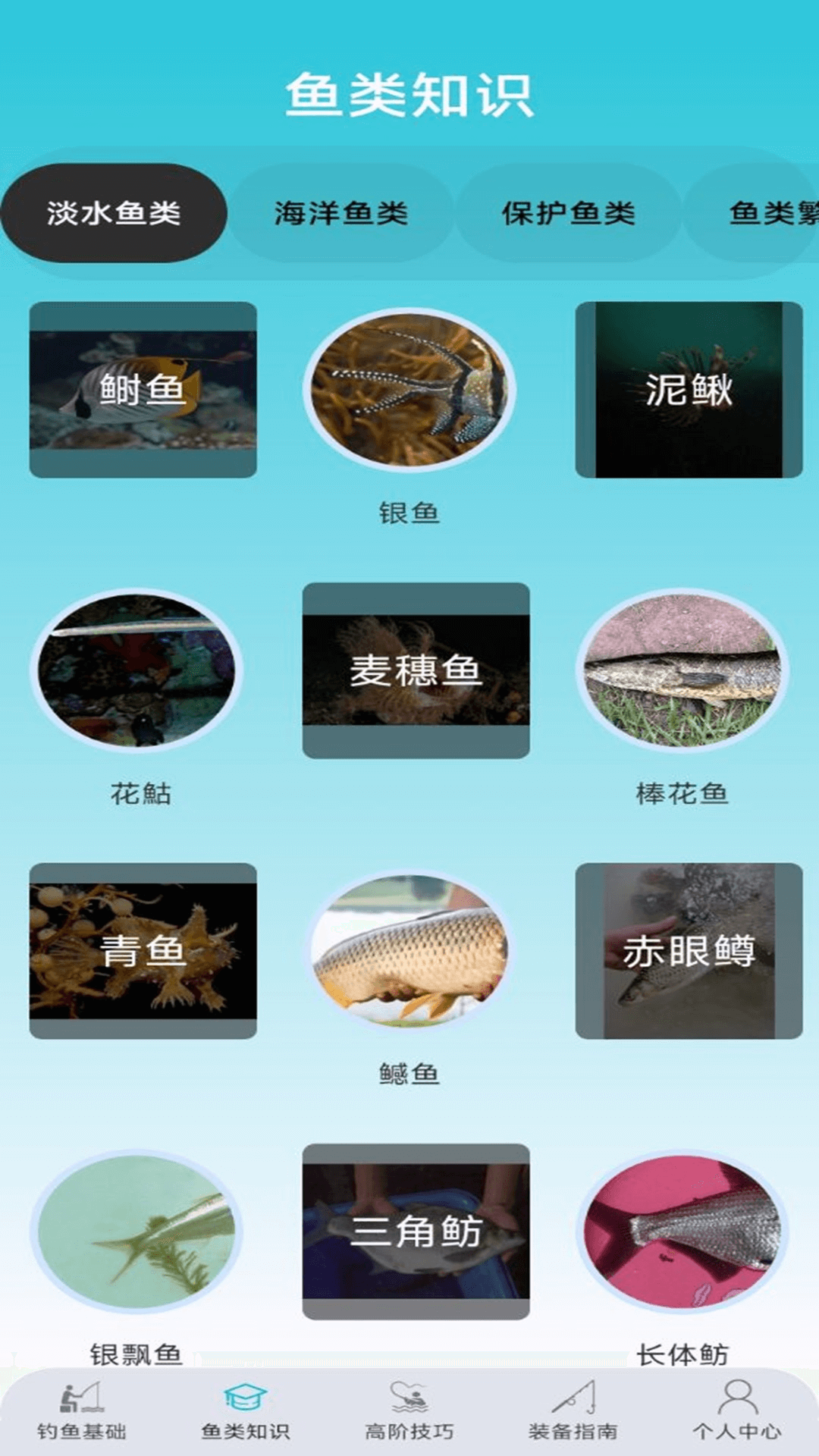Open the 保护鱼类 category tab

570,215
